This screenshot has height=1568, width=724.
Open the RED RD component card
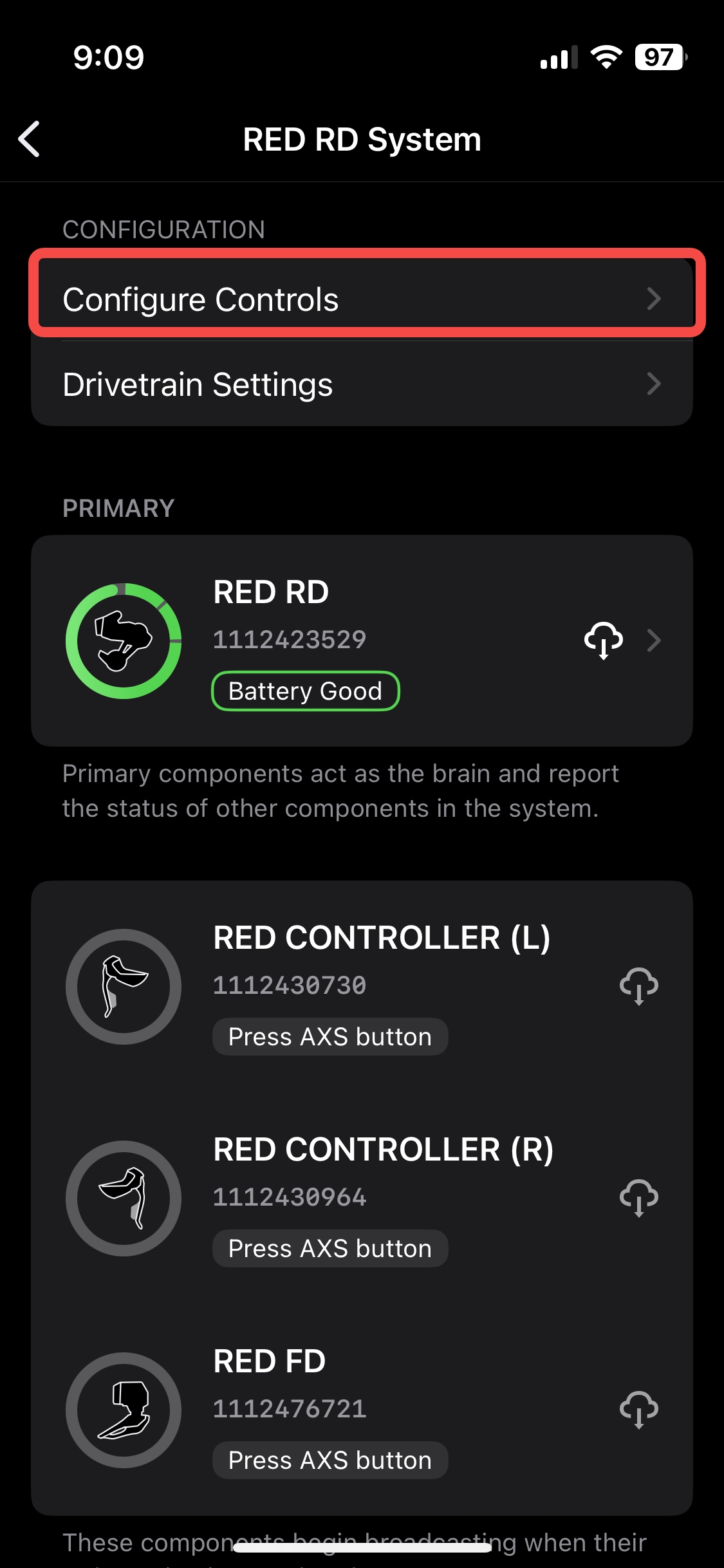click(x=362, y=640)
